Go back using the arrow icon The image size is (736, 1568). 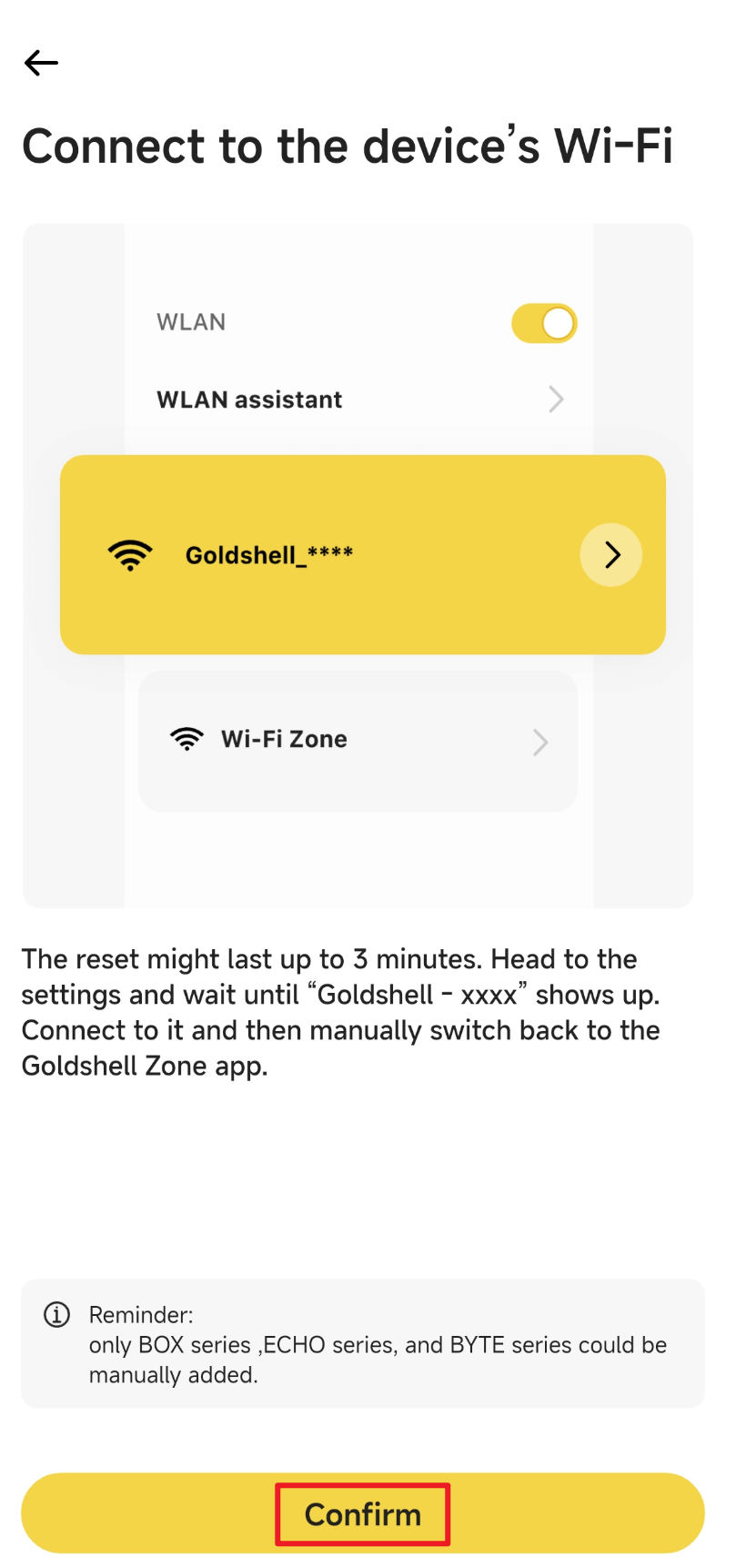[41, 63]
